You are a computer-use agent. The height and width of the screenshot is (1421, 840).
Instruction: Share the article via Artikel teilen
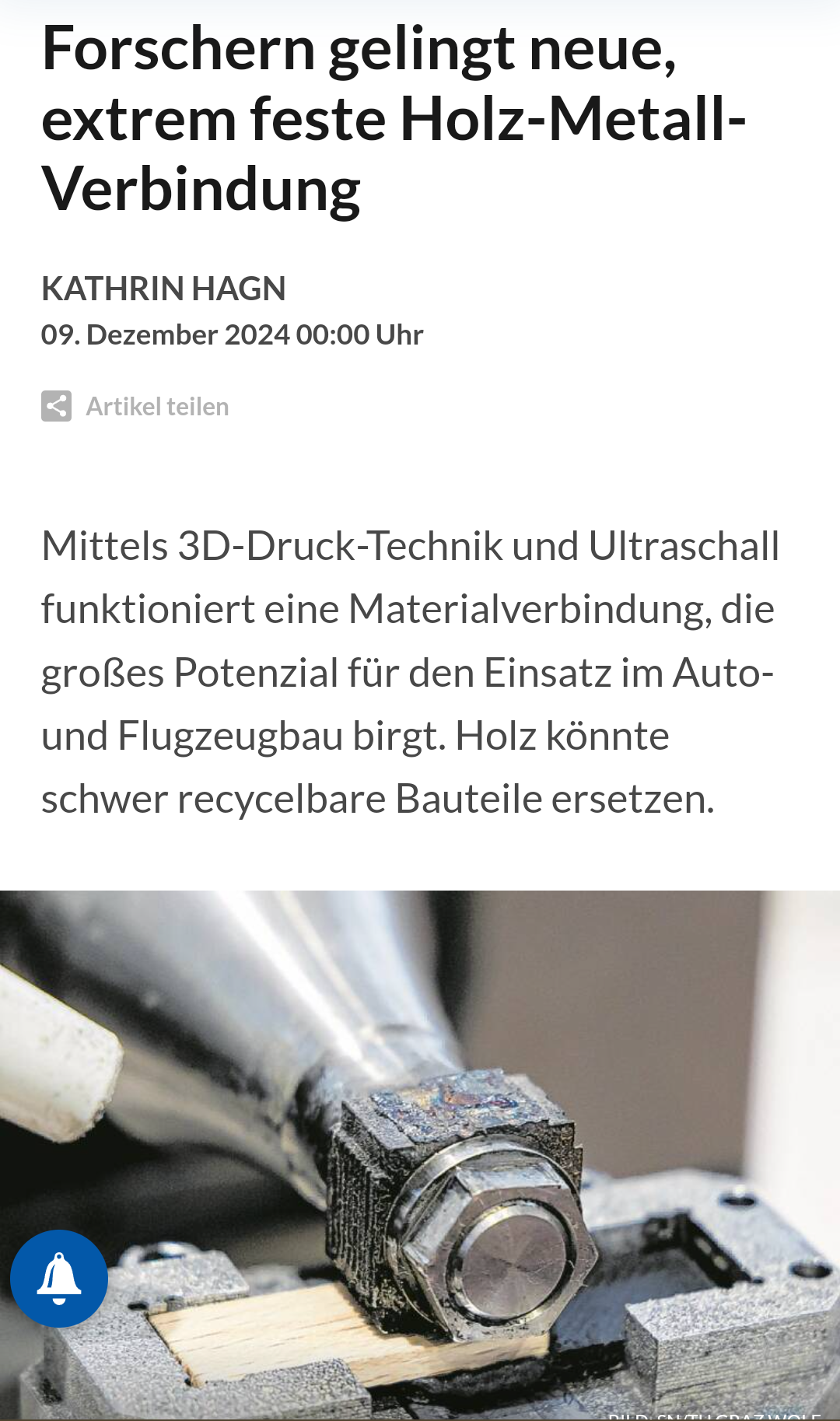click(135, 406)
